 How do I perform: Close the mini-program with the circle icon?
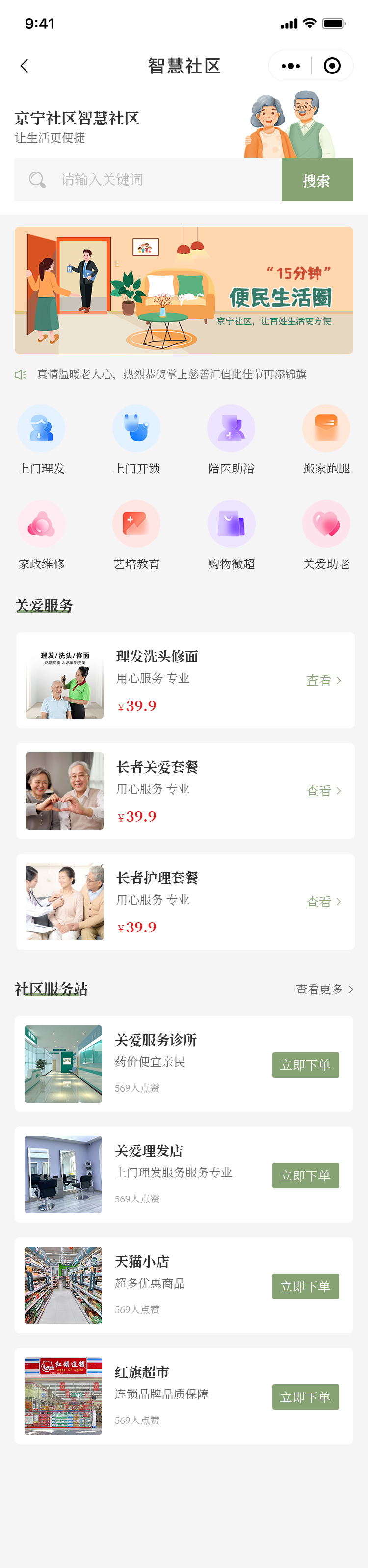pos(332,66)
